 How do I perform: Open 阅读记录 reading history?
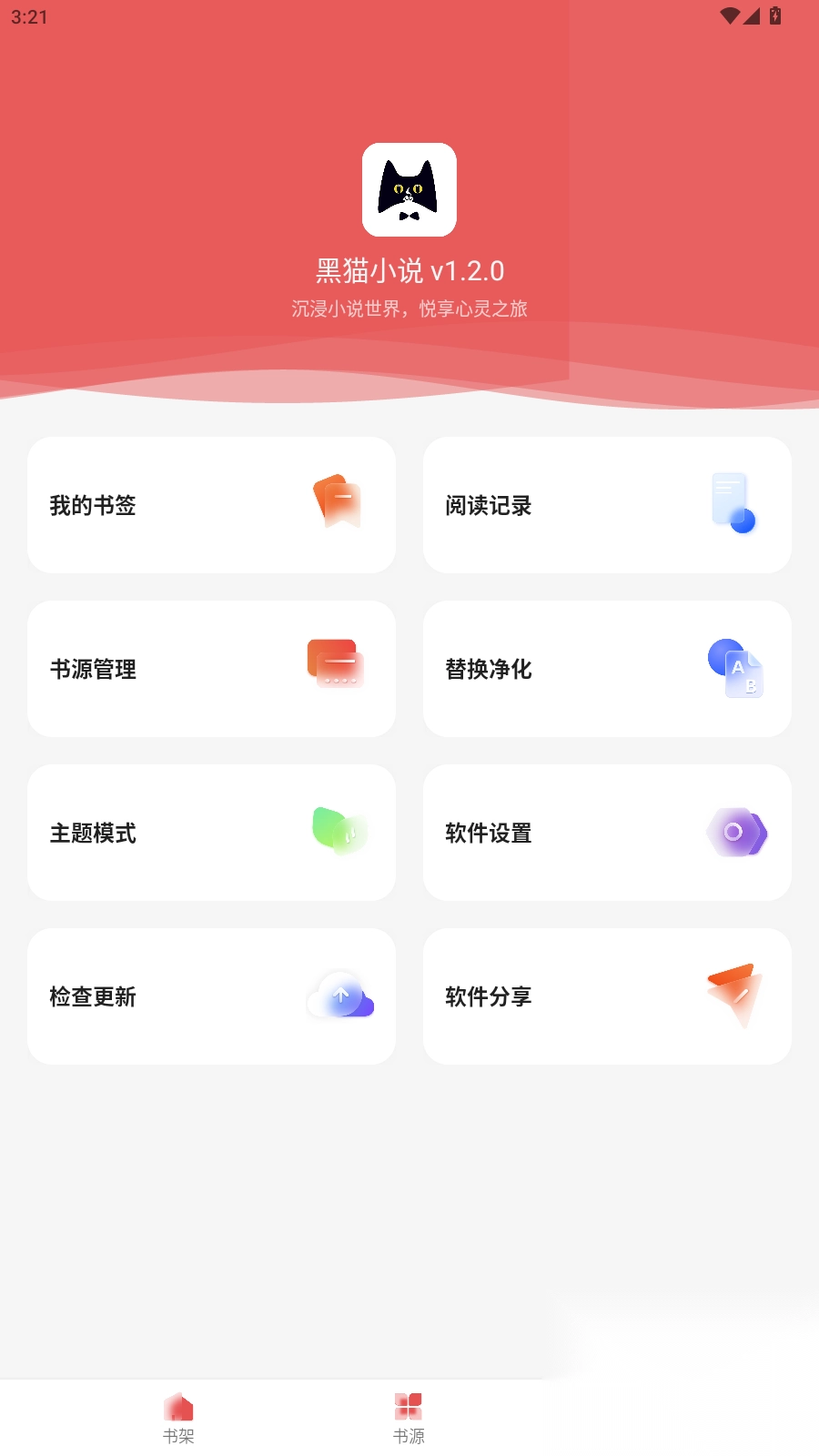[607, 505]
